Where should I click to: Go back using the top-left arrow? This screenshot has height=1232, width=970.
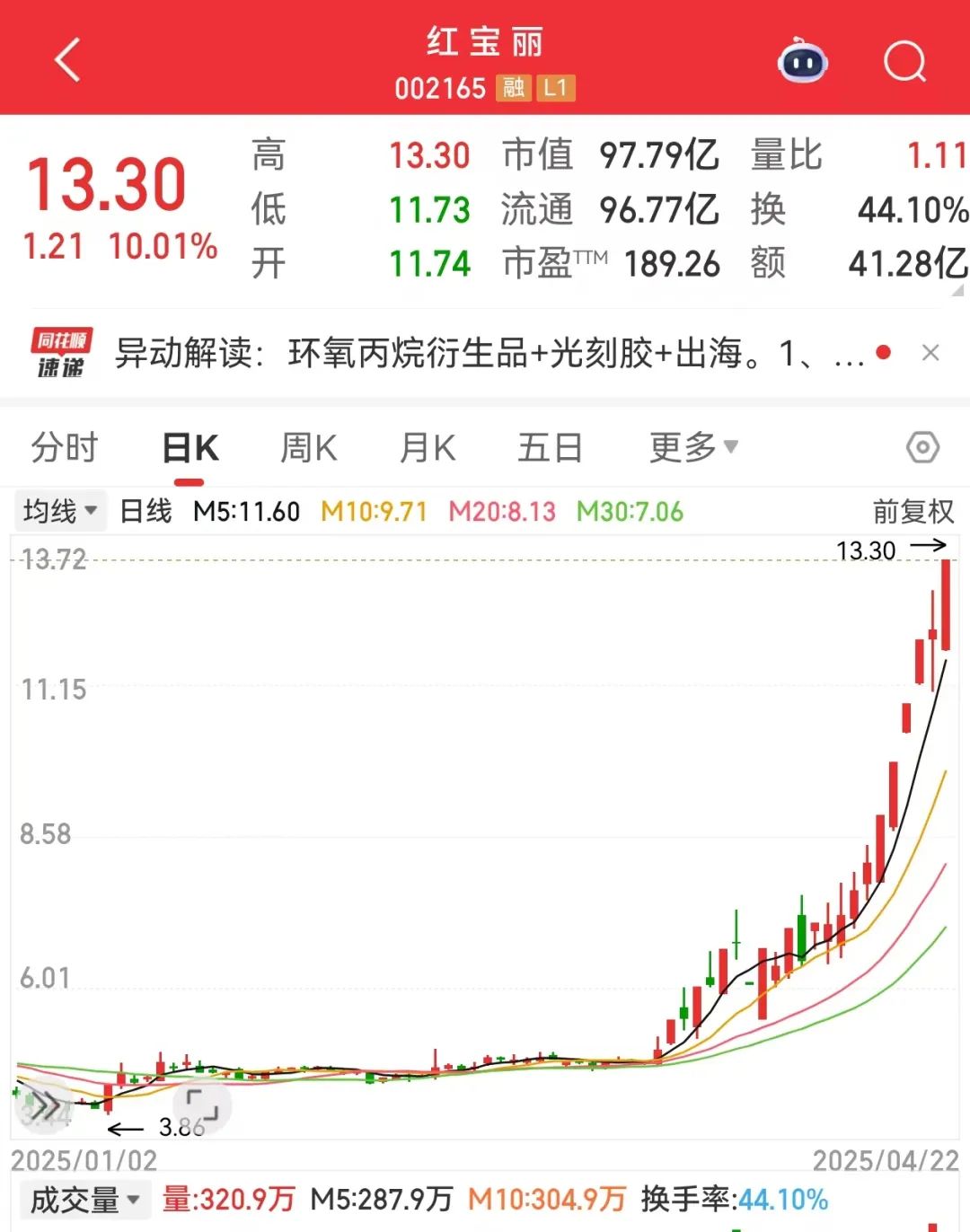68,60
